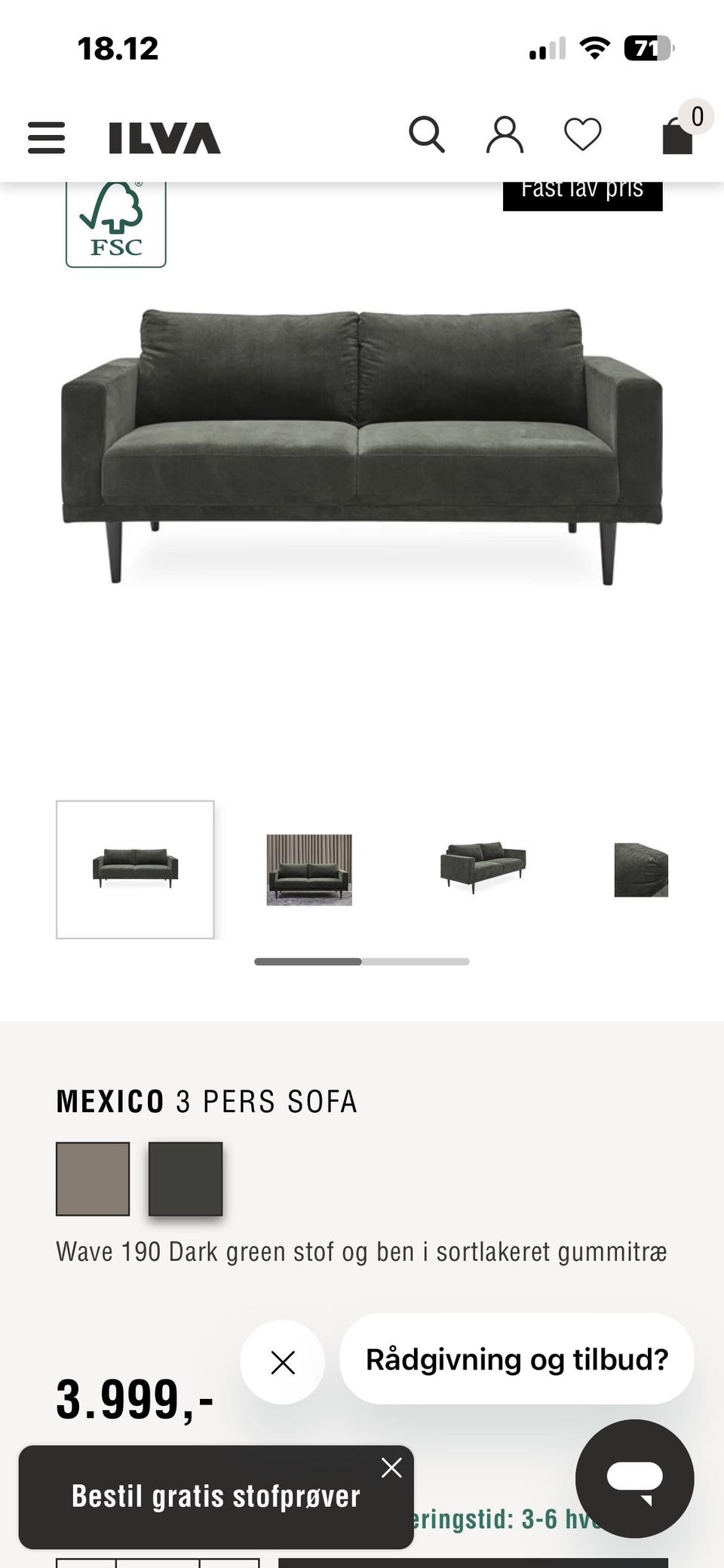
Task: Open the shopping bag
Action: click(x=677, y=137)
